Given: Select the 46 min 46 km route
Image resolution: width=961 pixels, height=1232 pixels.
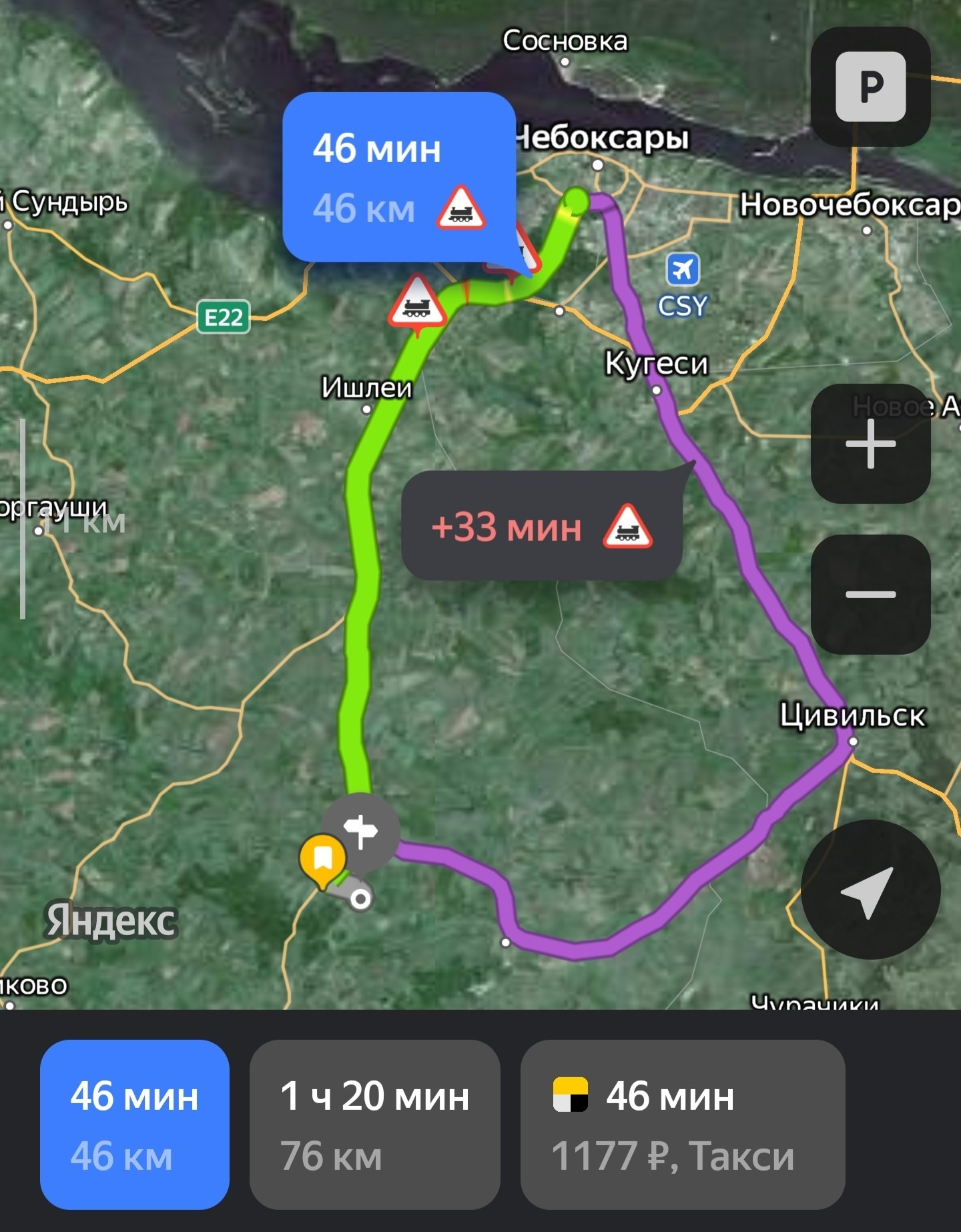Looking at the screenshot, I should 135,1125.
